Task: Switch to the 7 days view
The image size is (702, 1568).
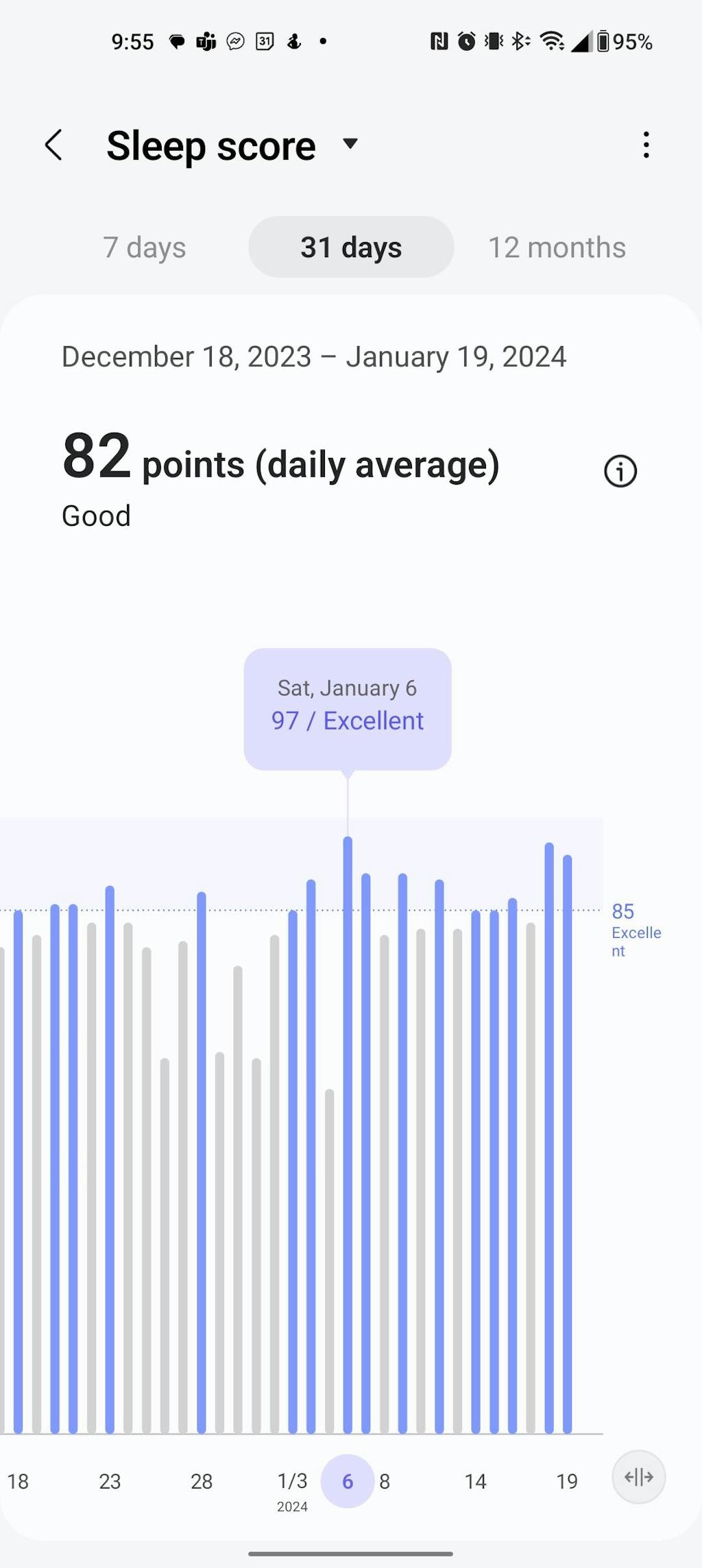Action: point(145,248)
